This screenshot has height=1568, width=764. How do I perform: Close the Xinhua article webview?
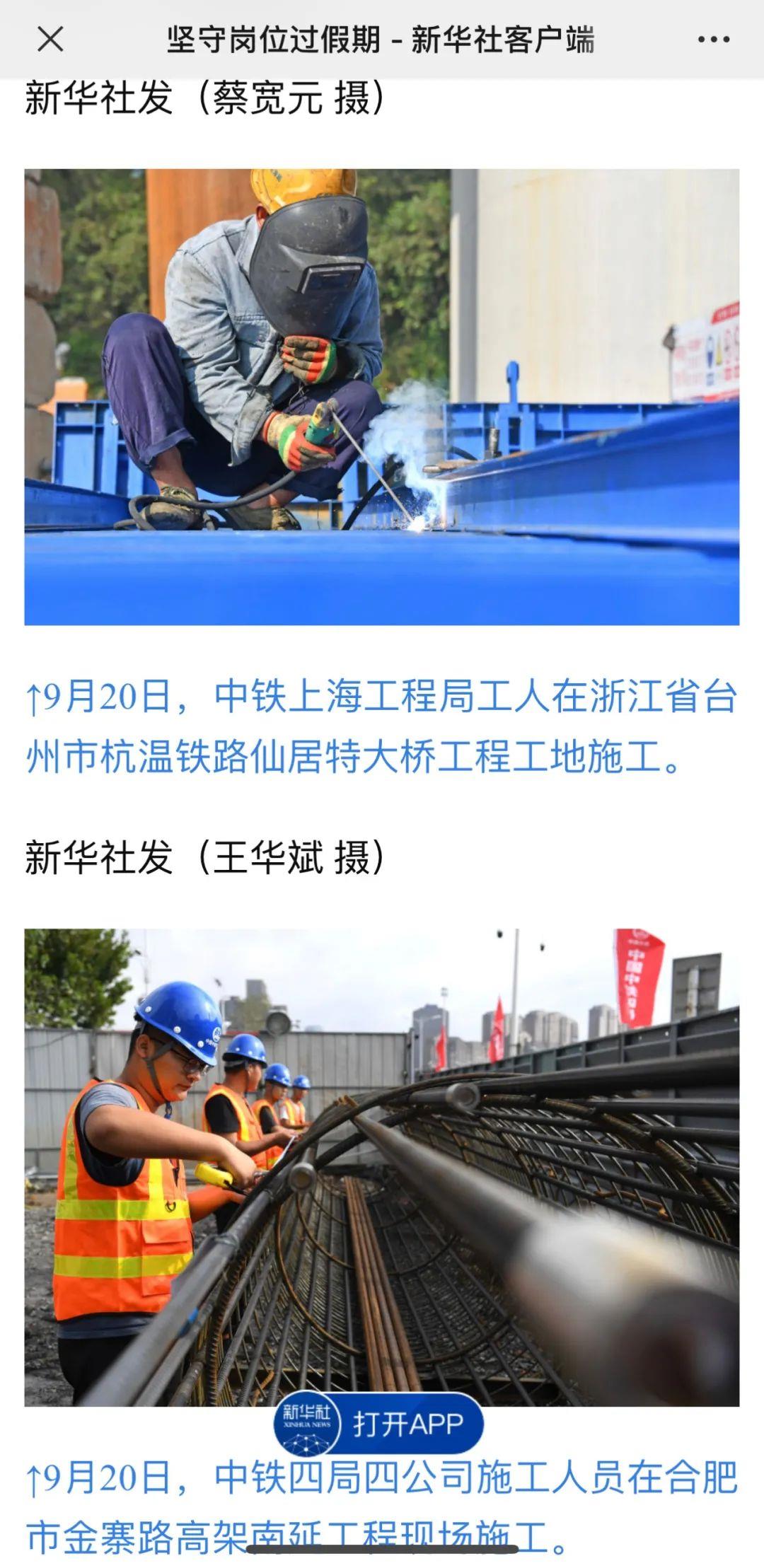50,39
